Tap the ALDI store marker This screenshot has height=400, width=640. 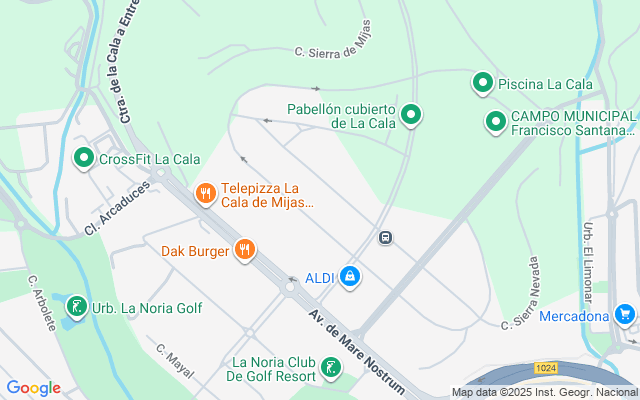349,275
